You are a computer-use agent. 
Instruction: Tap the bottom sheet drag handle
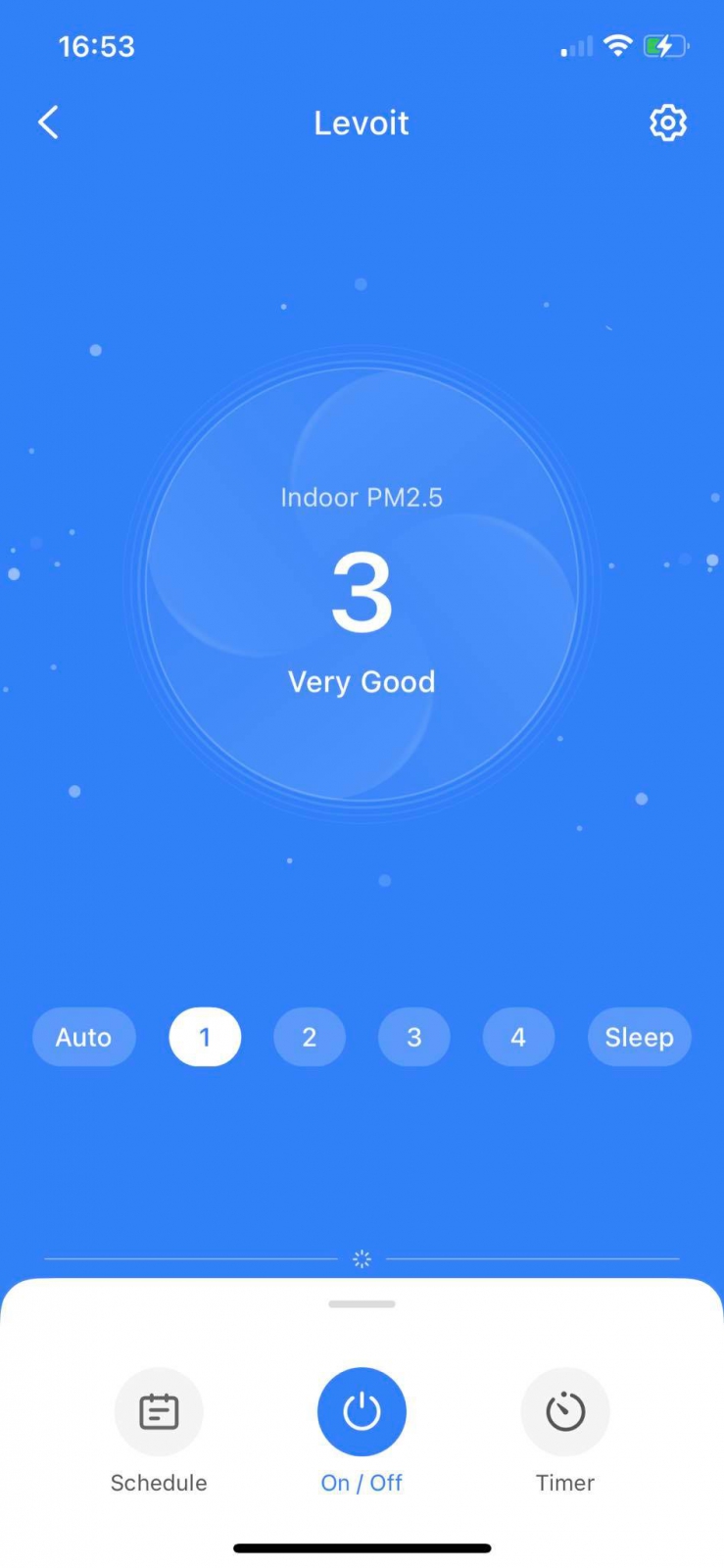[x=362, y=1304]
